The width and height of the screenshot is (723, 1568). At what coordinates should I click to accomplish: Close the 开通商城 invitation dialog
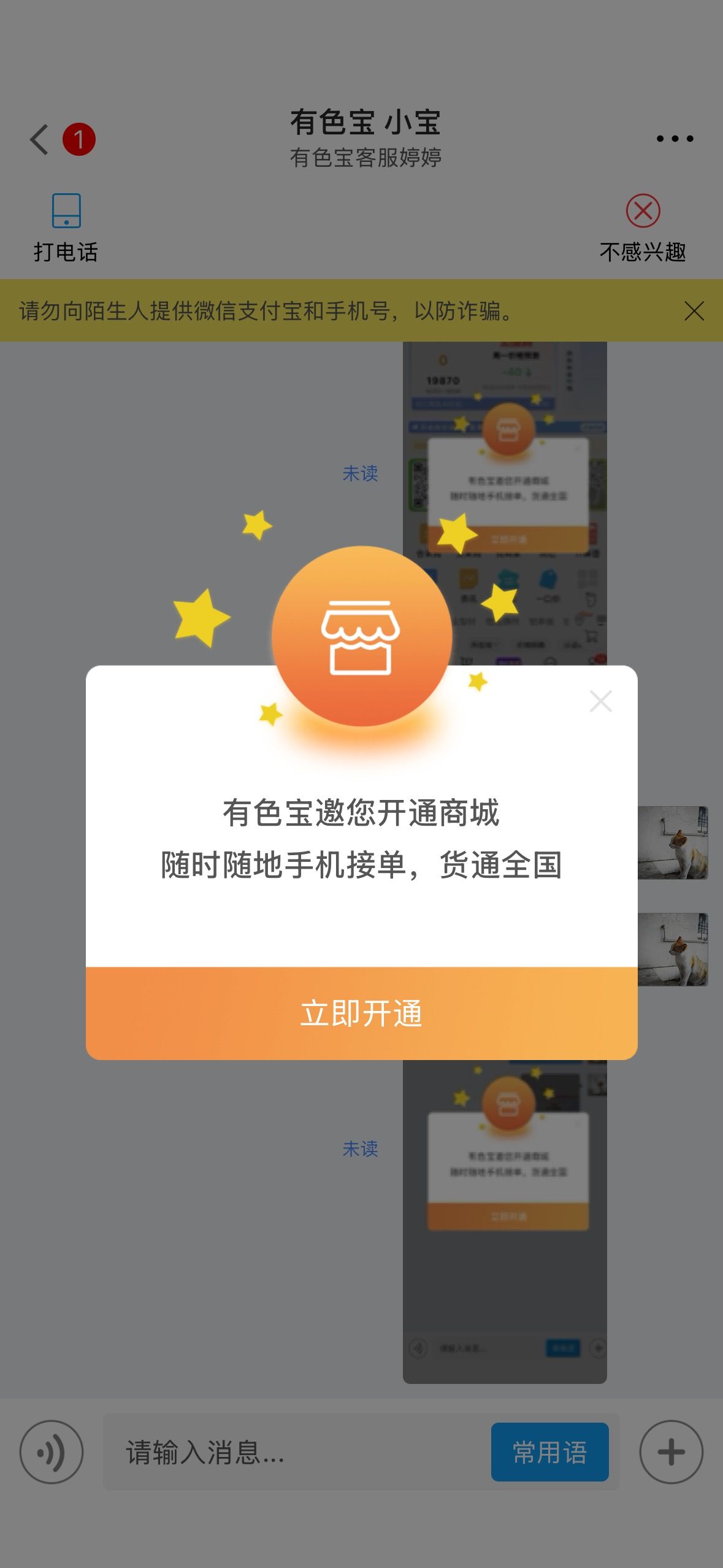[x=600, y=701]
